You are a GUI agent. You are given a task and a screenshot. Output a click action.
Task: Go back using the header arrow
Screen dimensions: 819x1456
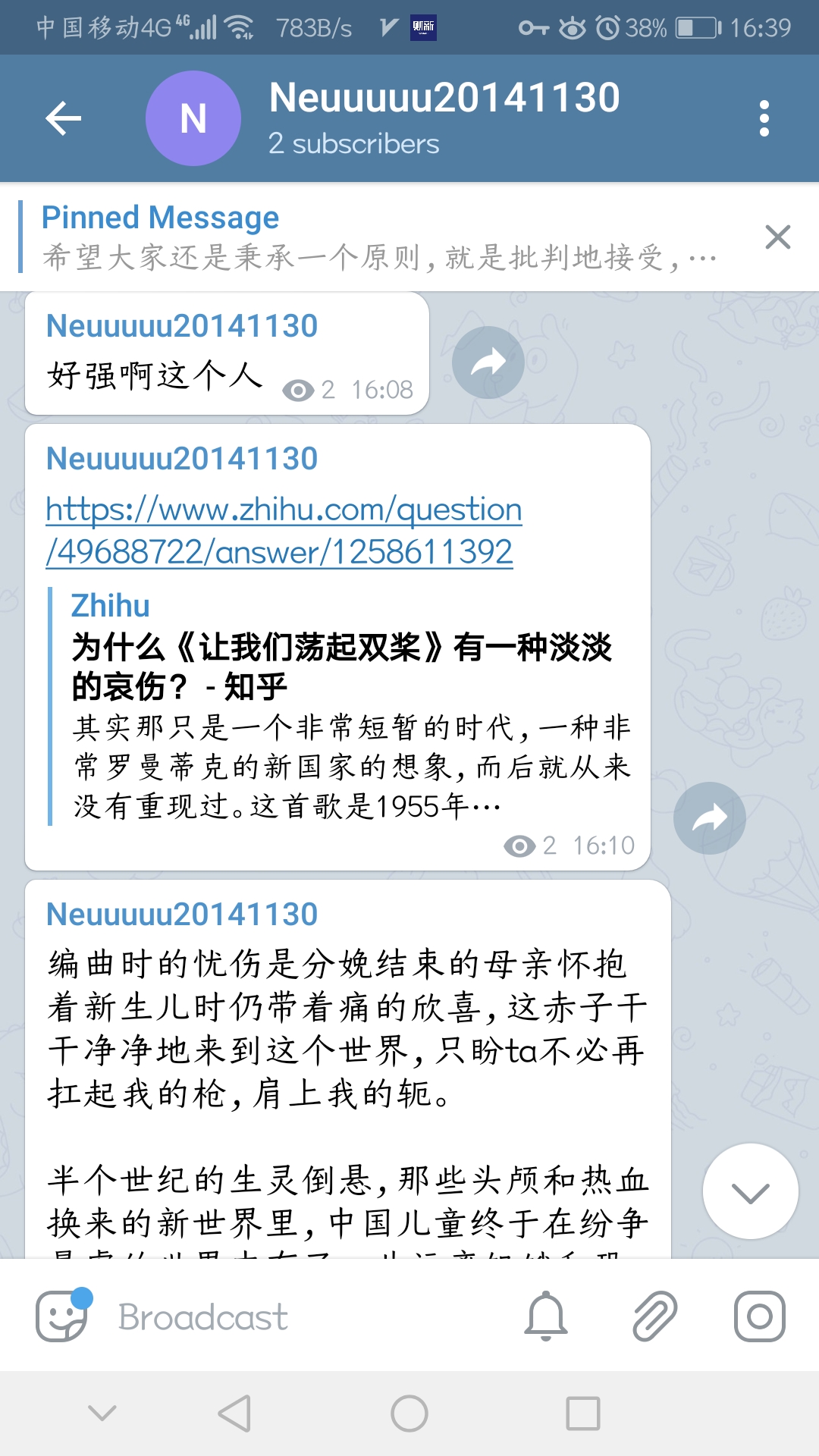tap(64, 118)
